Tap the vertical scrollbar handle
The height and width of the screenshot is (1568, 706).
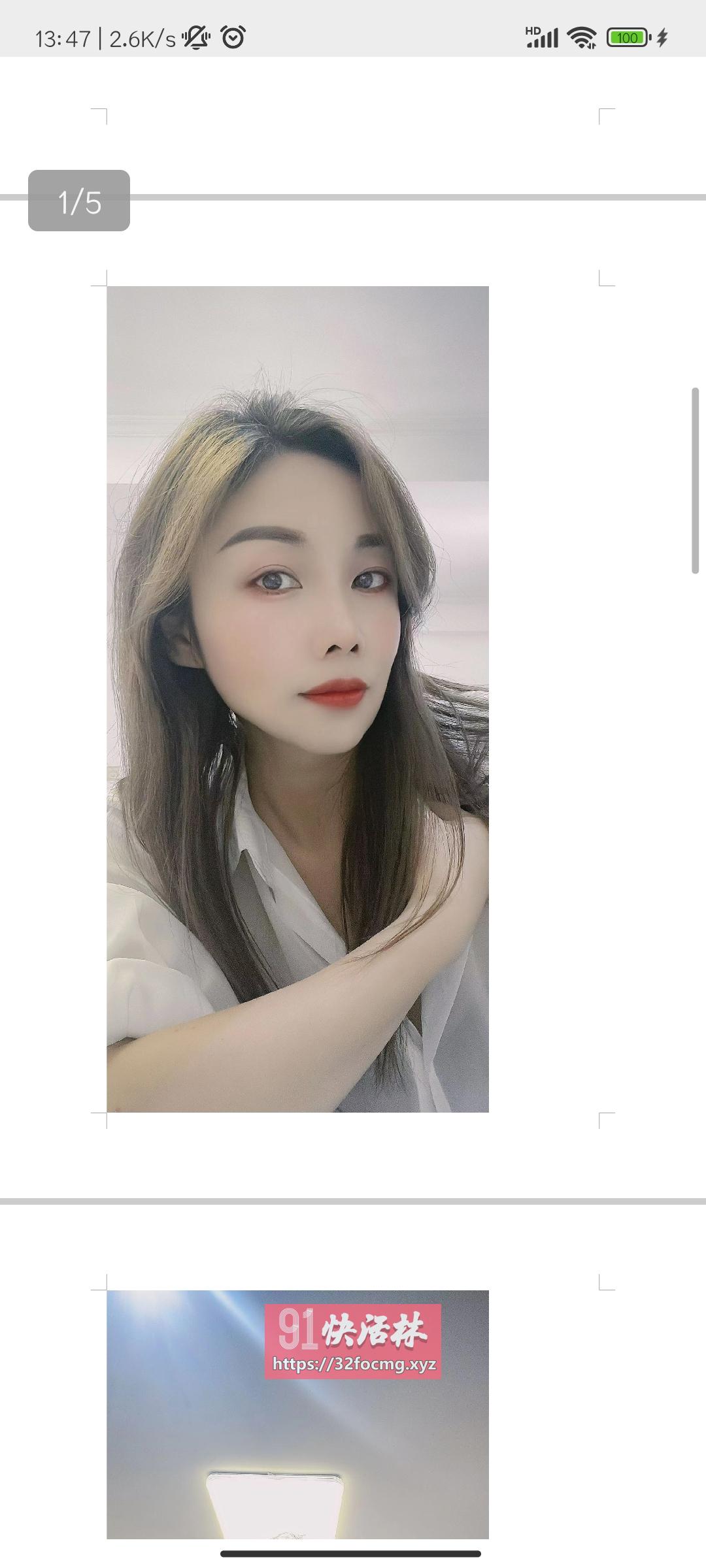click(x=696, y=481)
